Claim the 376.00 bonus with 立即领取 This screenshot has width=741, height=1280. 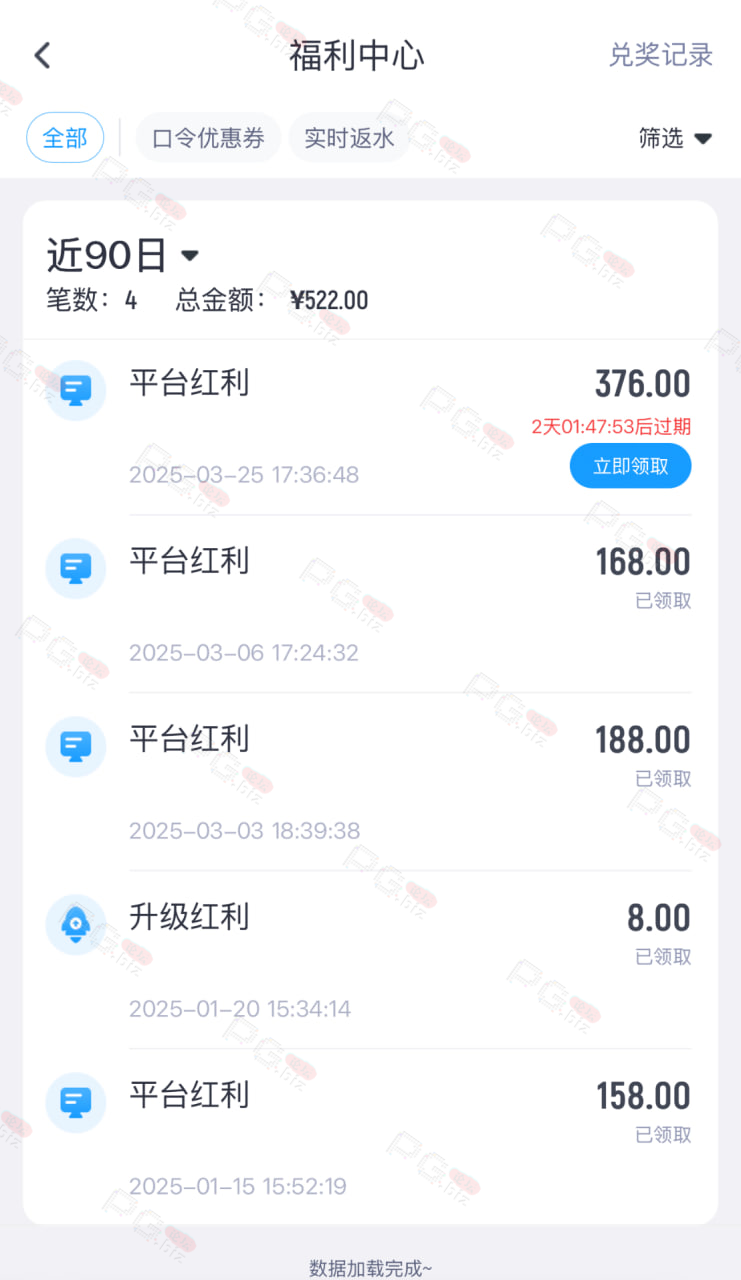(630, 466)
